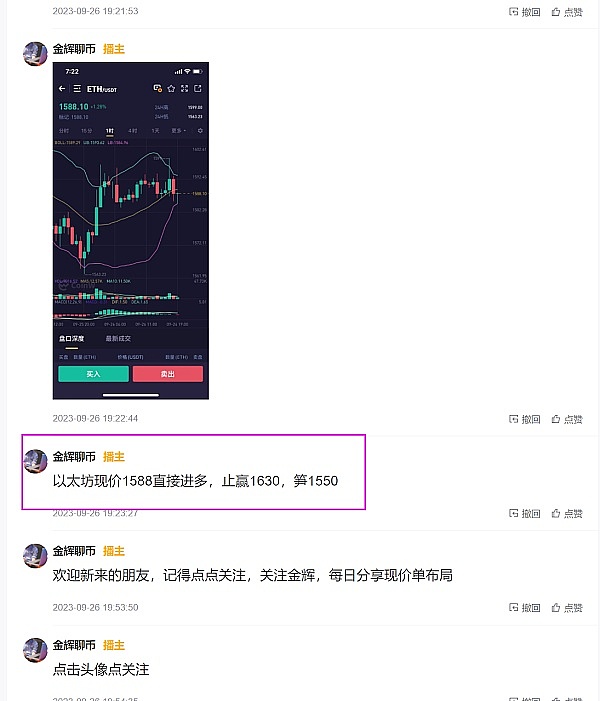This screenshot has height=701, width=600.
Task: Like the 以太坊现价1588 message
Action: 566,513
